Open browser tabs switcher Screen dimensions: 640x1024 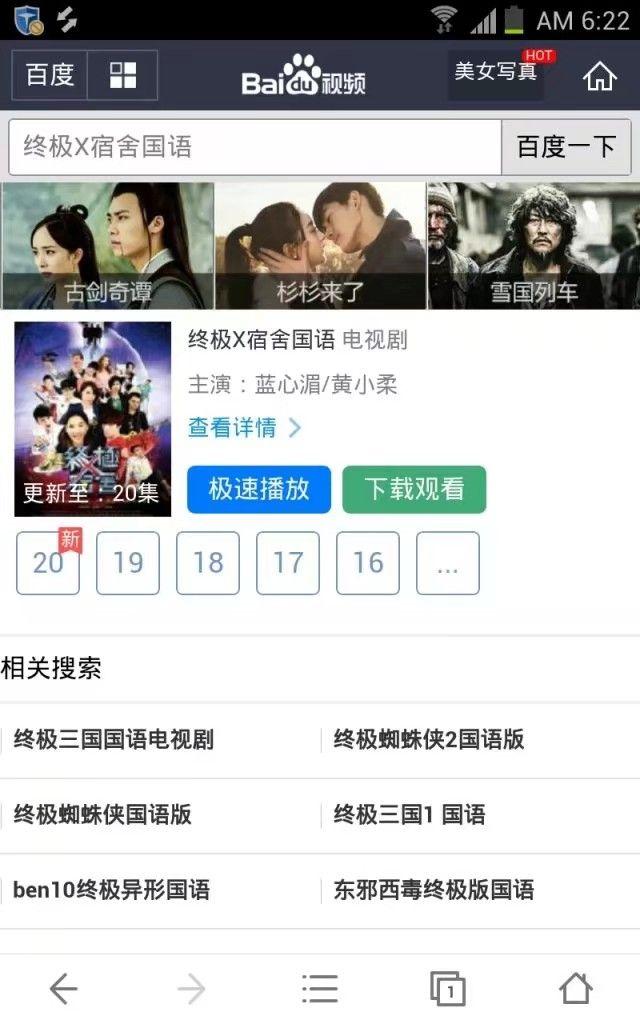pos(448,989)
